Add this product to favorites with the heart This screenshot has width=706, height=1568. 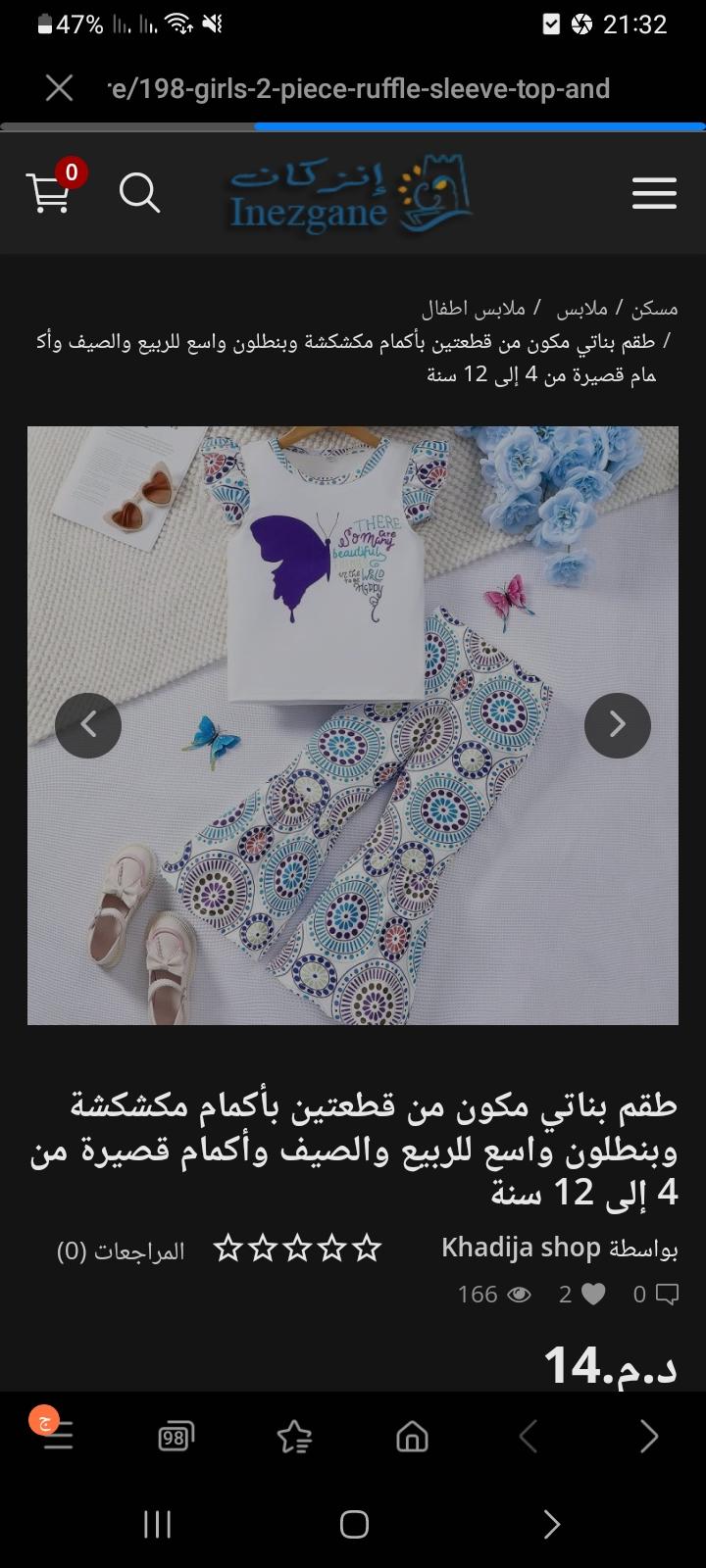593,1295
